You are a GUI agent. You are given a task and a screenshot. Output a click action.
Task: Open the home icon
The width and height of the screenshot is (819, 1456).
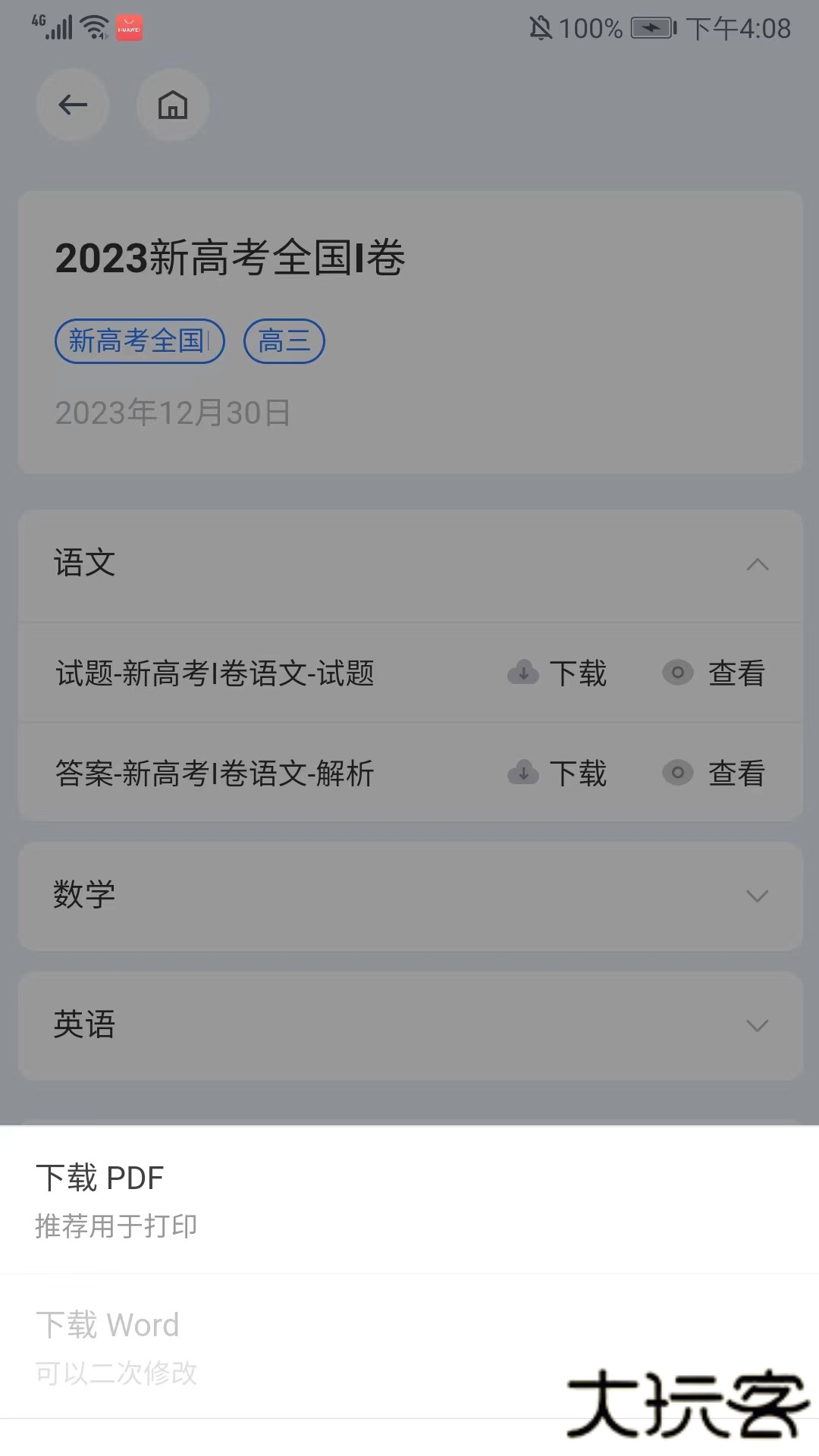click(x=173, y=105)
